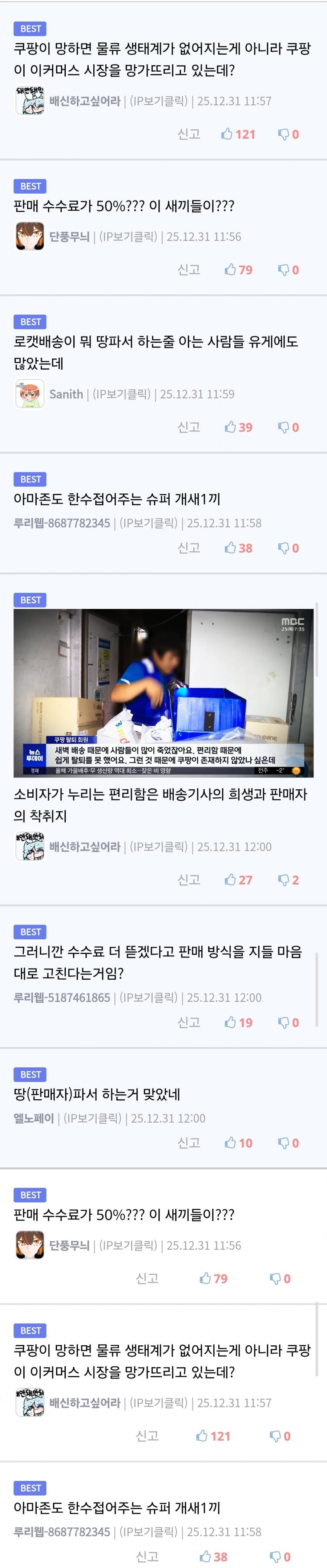Open the MBC news image in comment

(163, 693)
